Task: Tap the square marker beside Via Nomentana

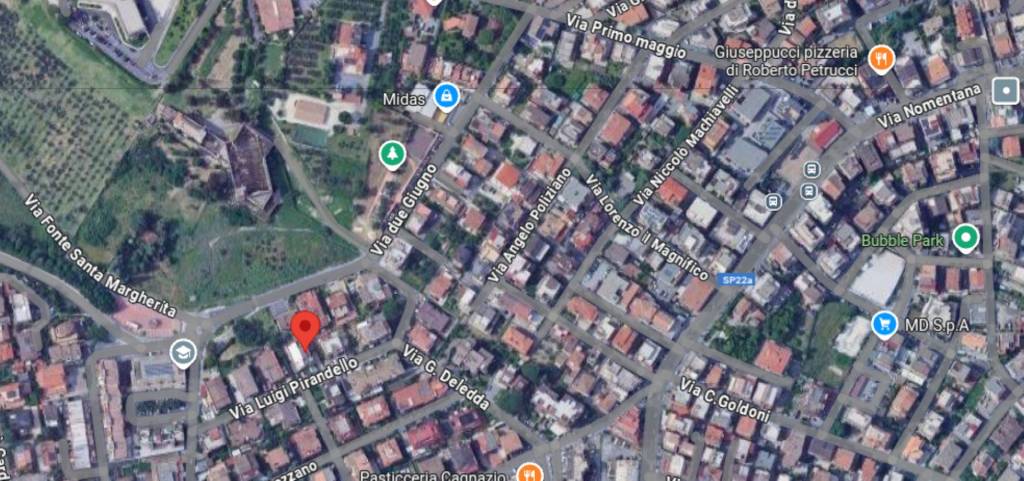Action: [1005, 92]
